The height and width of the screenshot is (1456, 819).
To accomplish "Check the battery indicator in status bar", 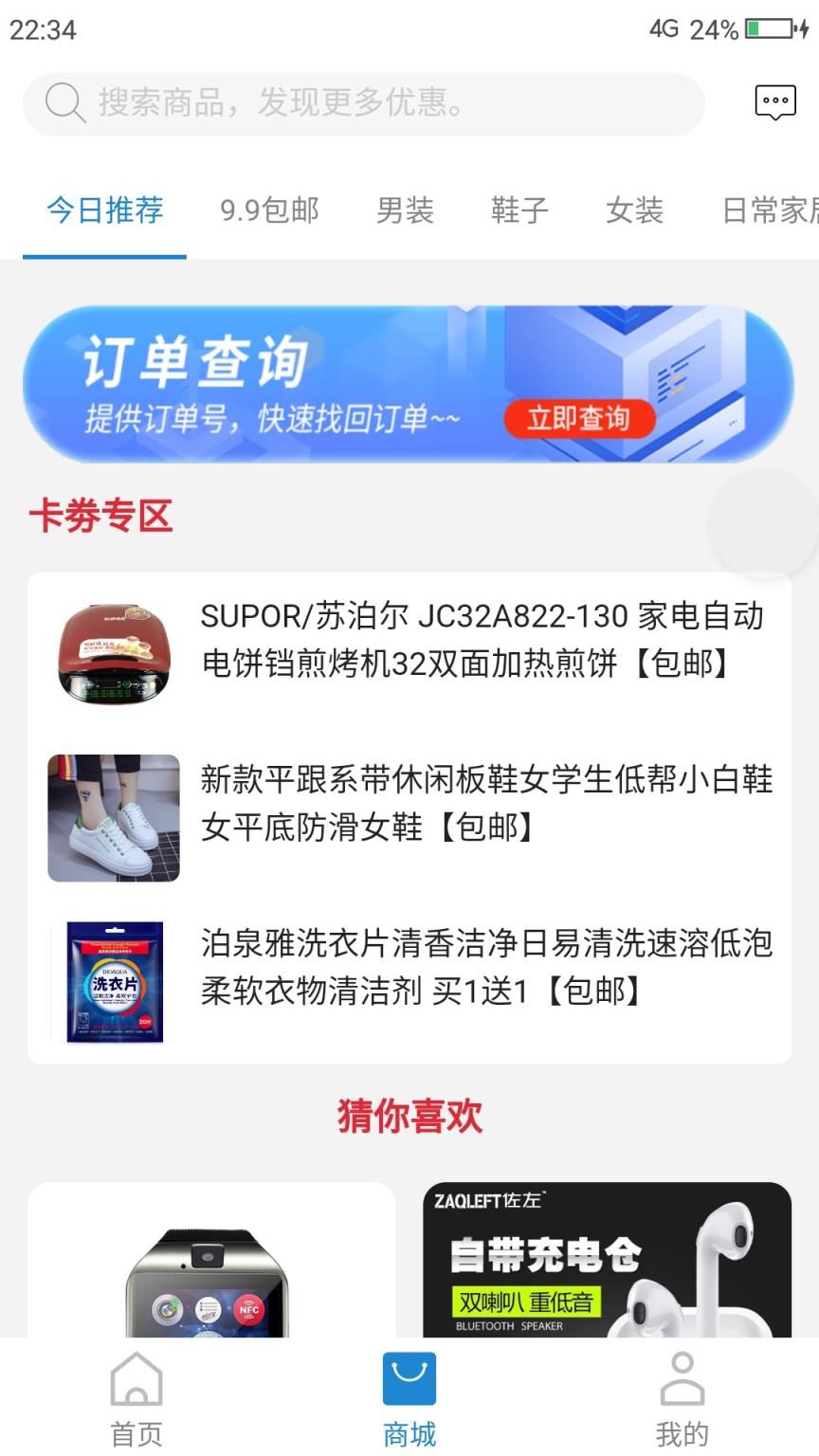I will point(770,29).
